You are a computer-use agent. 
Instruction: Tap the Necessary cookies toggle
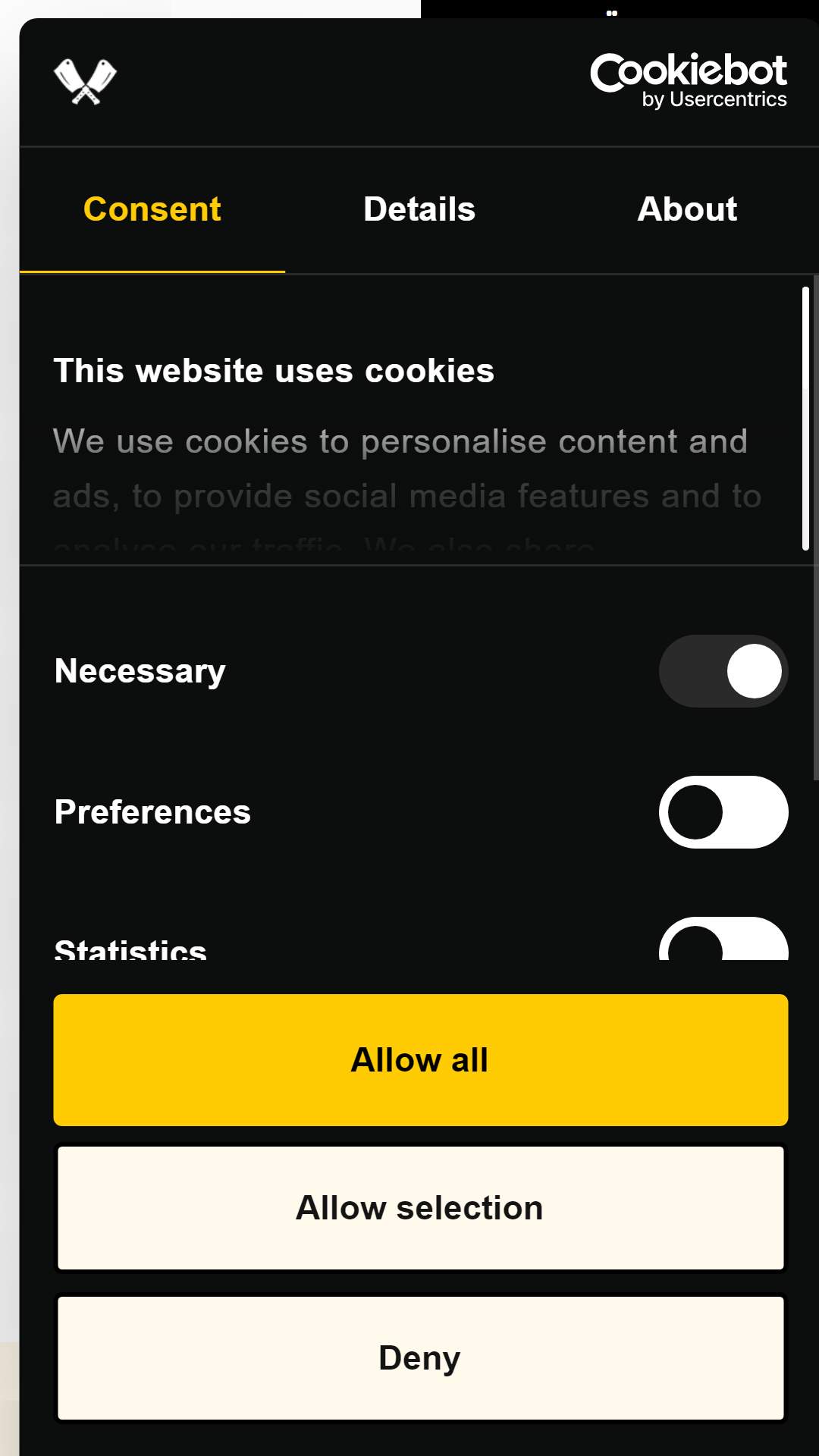(723, 671)
